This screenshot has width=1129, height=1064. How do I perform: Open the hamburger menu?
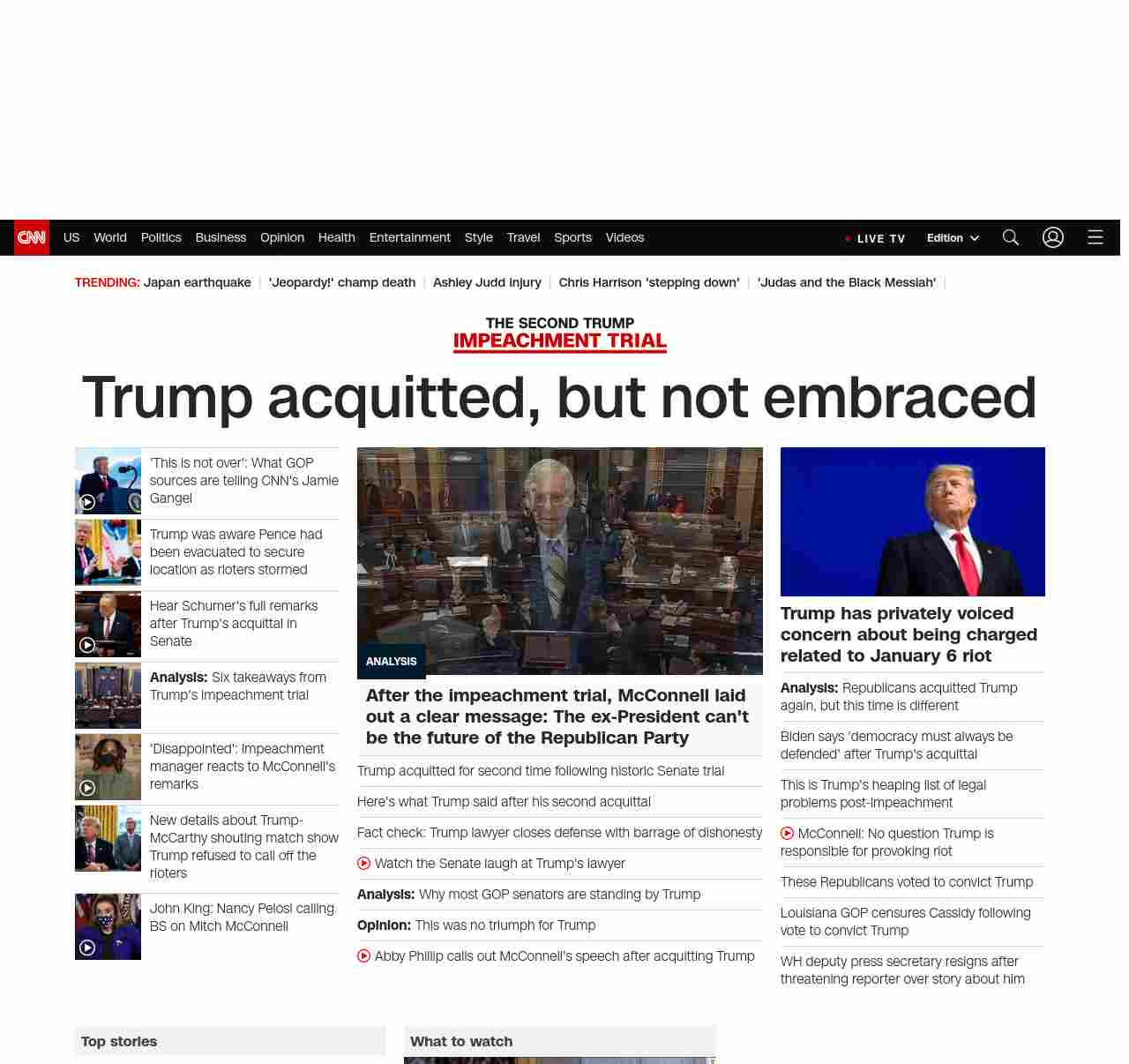pos(1095,237)
